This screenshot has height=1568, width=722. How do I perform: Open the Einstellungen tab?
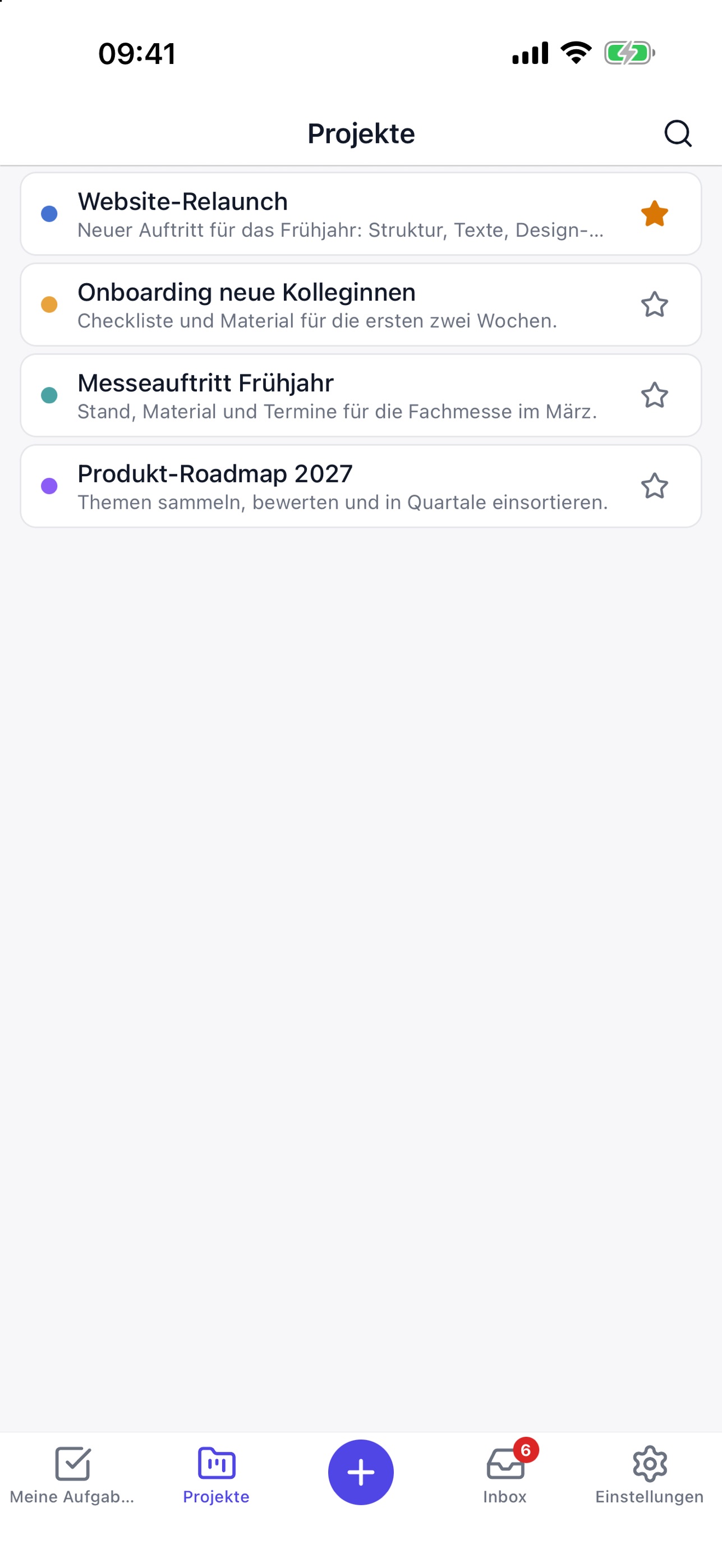pyautogui.click(x=650, y=1474)
